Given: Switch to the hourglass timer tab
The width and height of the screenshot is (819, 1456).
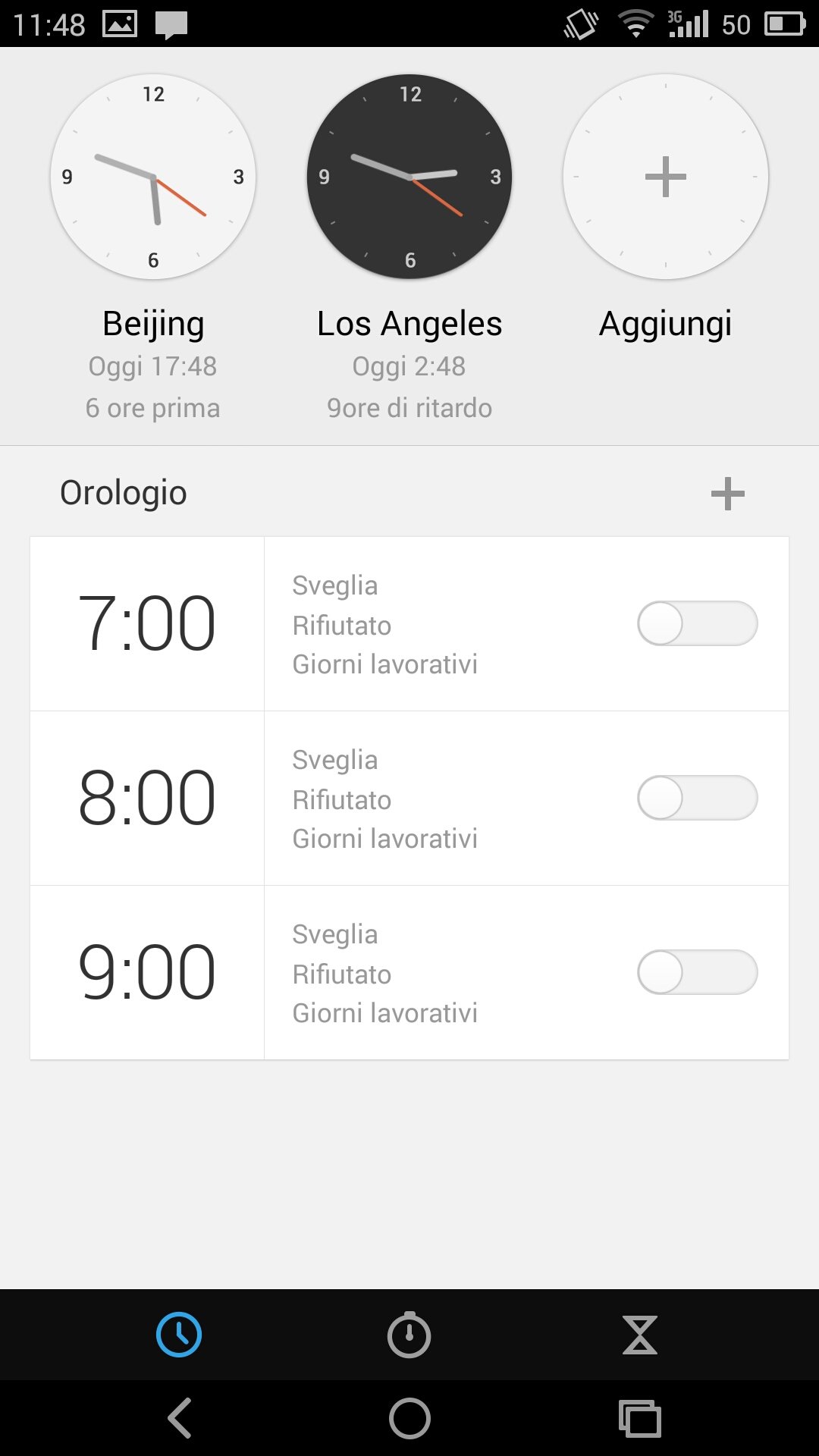Looking at the screenshot, I should tap(639, 1335).
